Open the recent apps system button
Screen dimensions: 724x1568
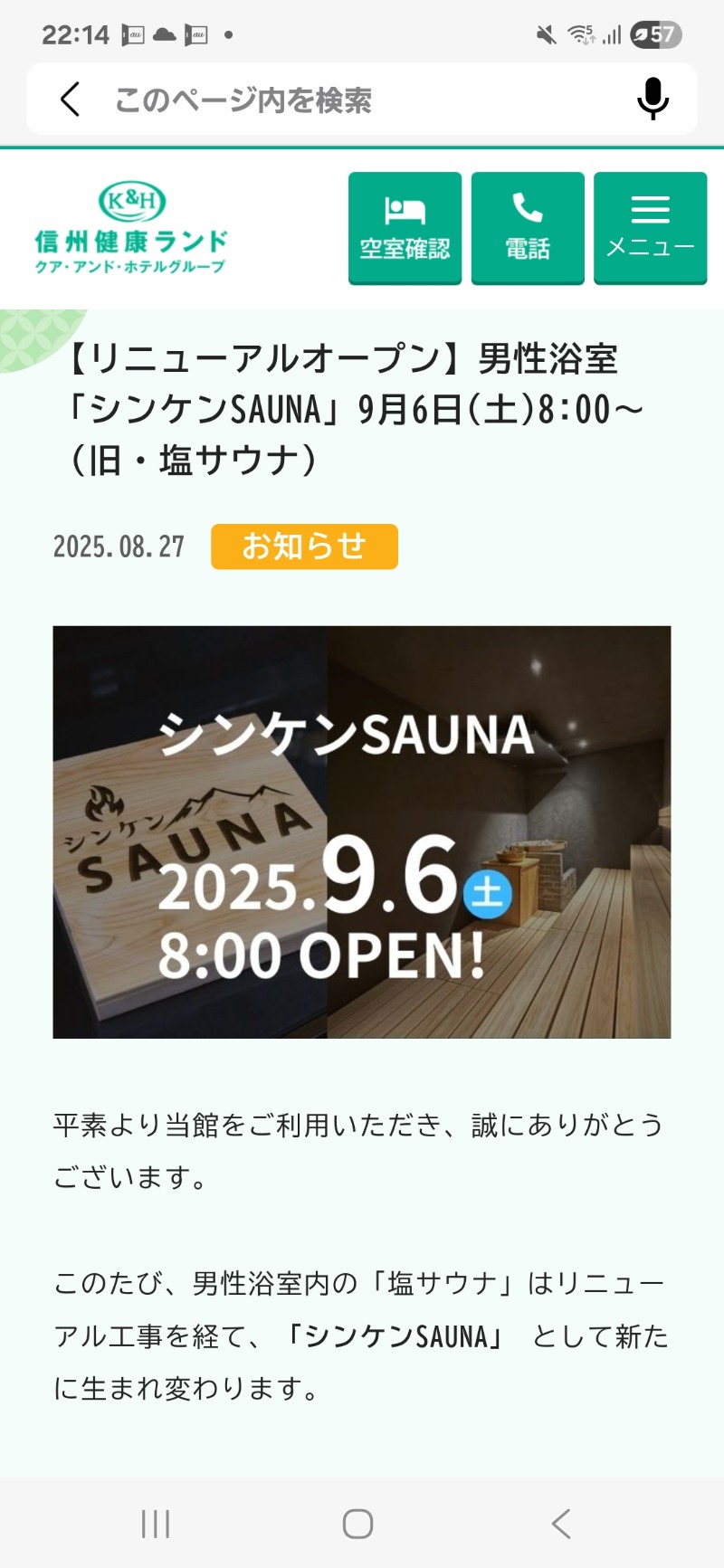[156, 1524]
